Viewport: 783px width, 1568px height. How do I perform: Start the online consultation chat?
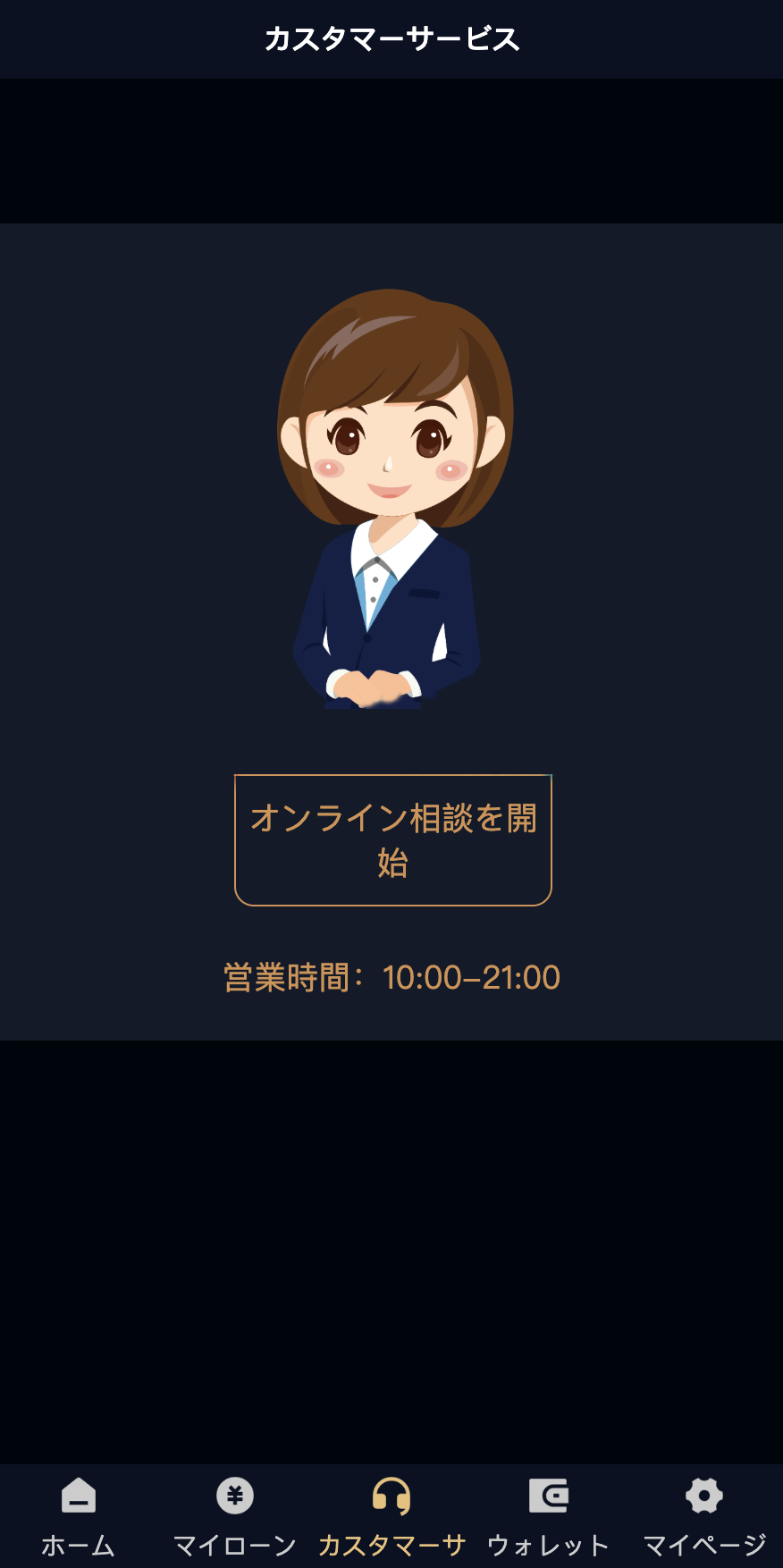click(392, 839)
